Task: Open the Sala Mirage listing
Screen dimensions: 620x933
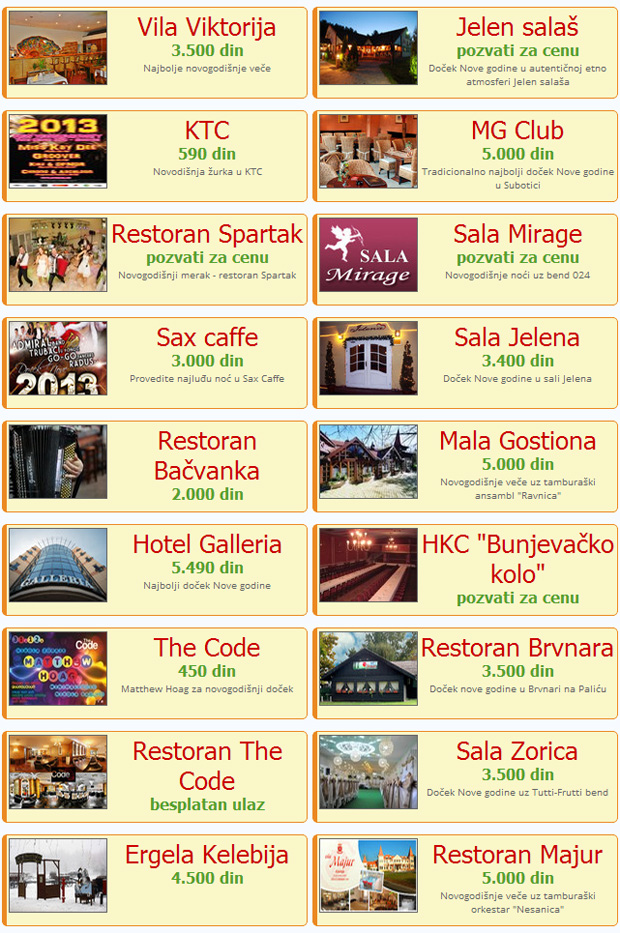Action: point(517,235)
